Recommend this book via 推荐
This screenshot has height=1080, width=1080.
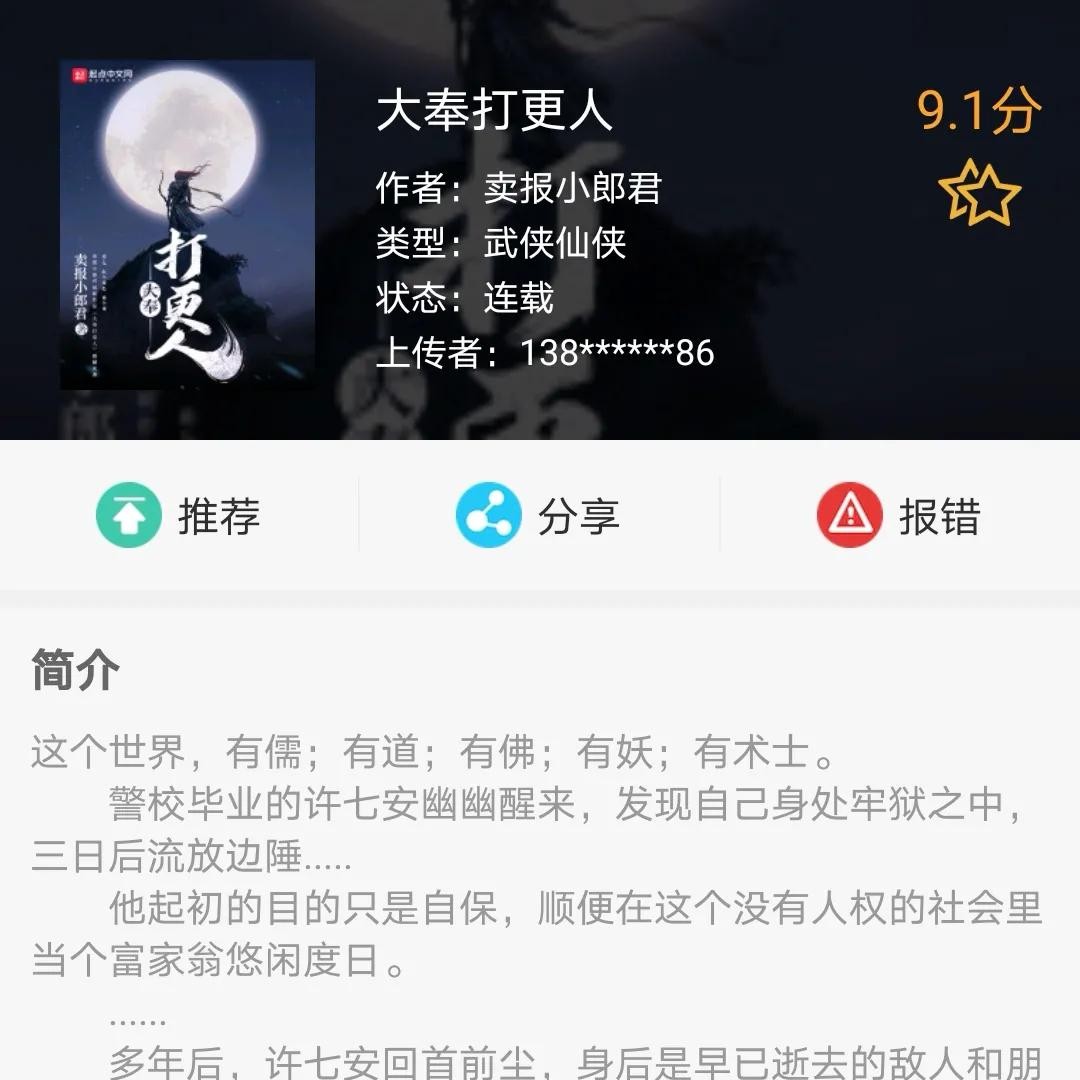pyautogui.click(x=180, y=515)
